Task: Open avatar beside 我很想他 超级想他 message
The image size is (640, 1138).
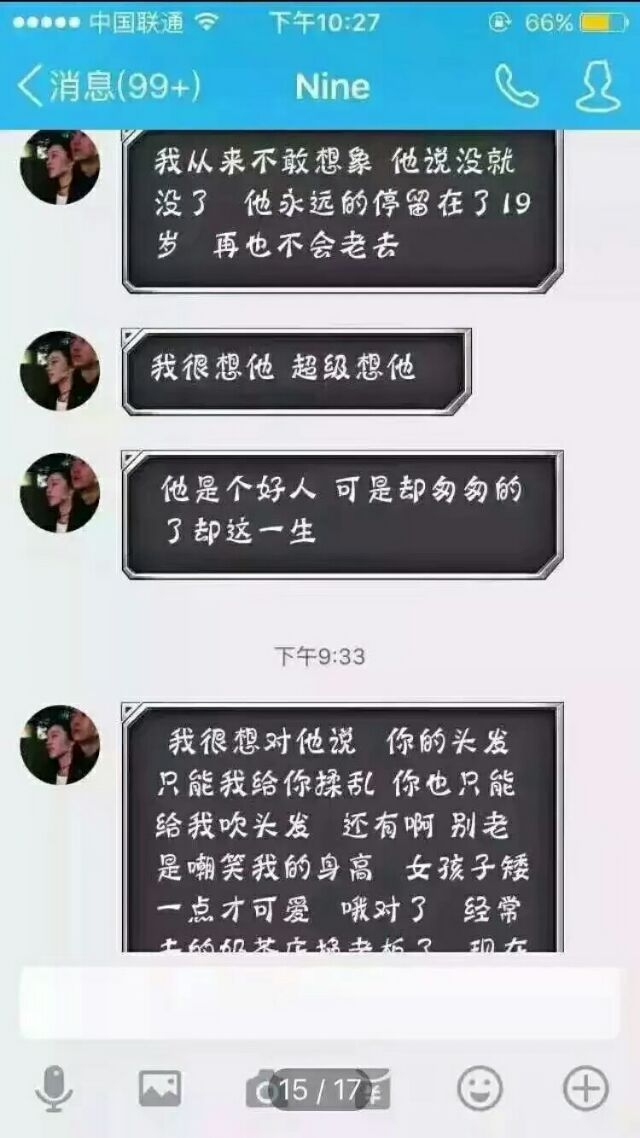Action: [x=60, y=371]
